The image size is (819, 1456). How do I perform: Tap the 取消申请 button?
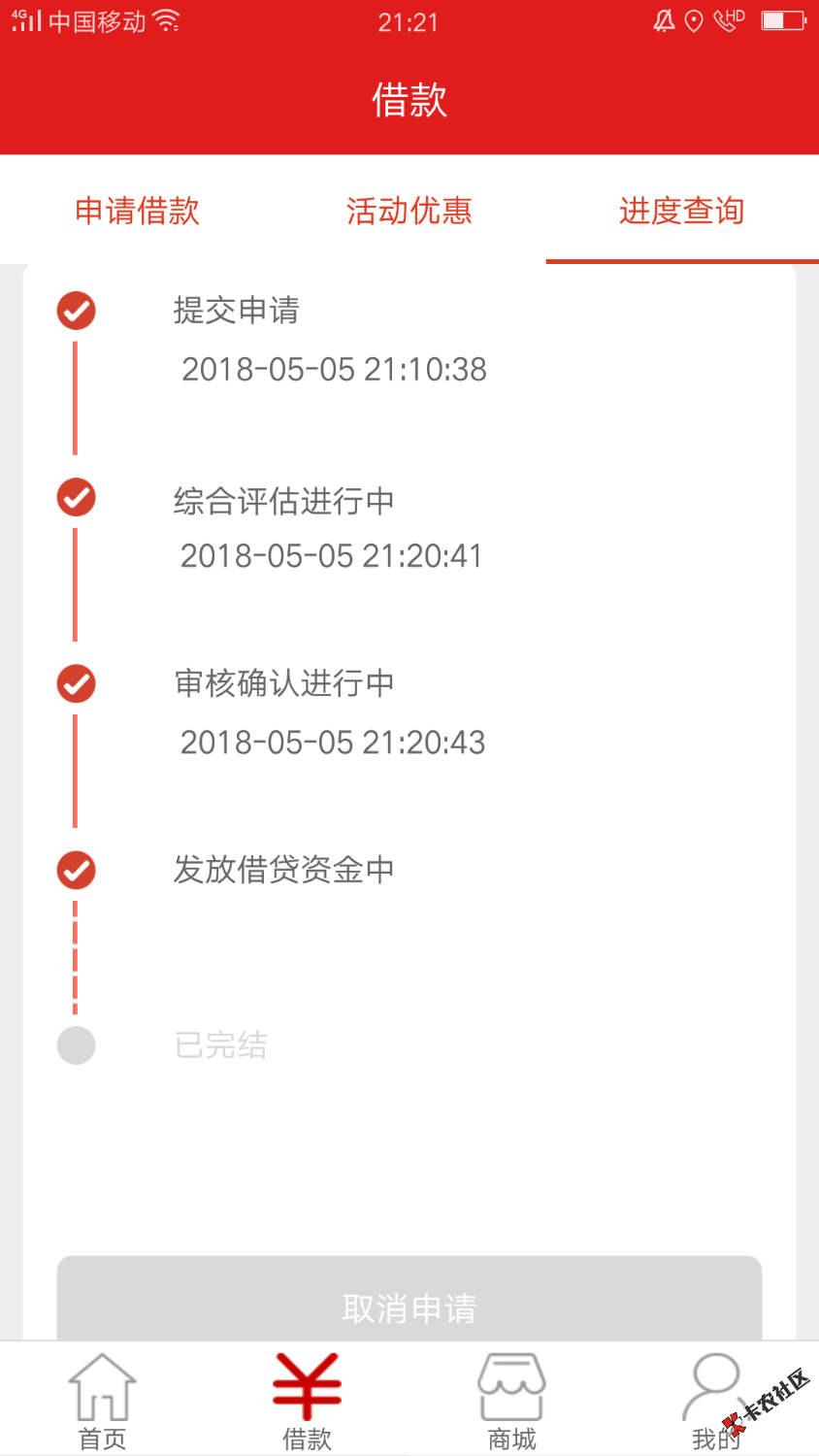(409, 1301)
